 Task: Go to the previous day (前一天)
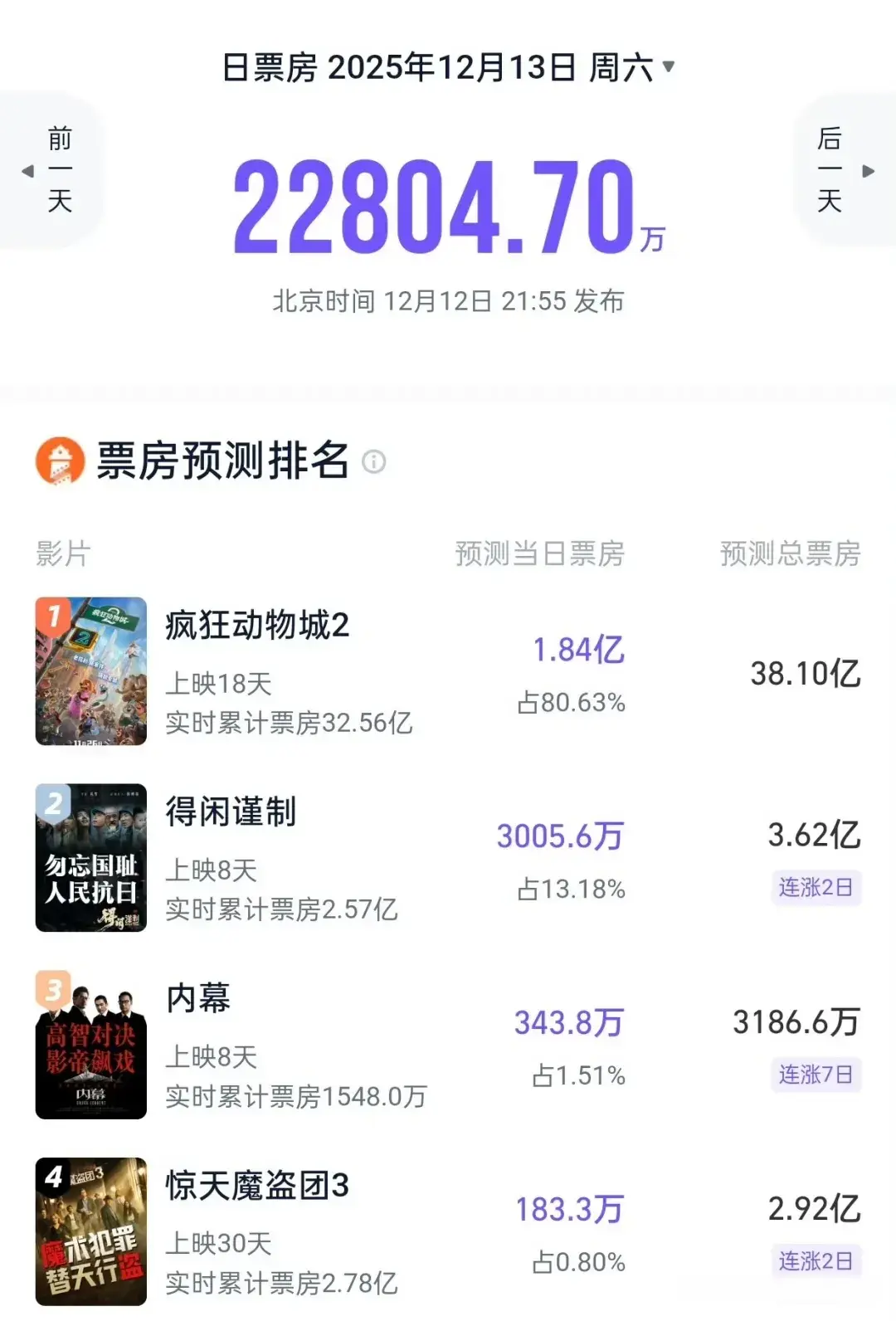click(51, 170)
